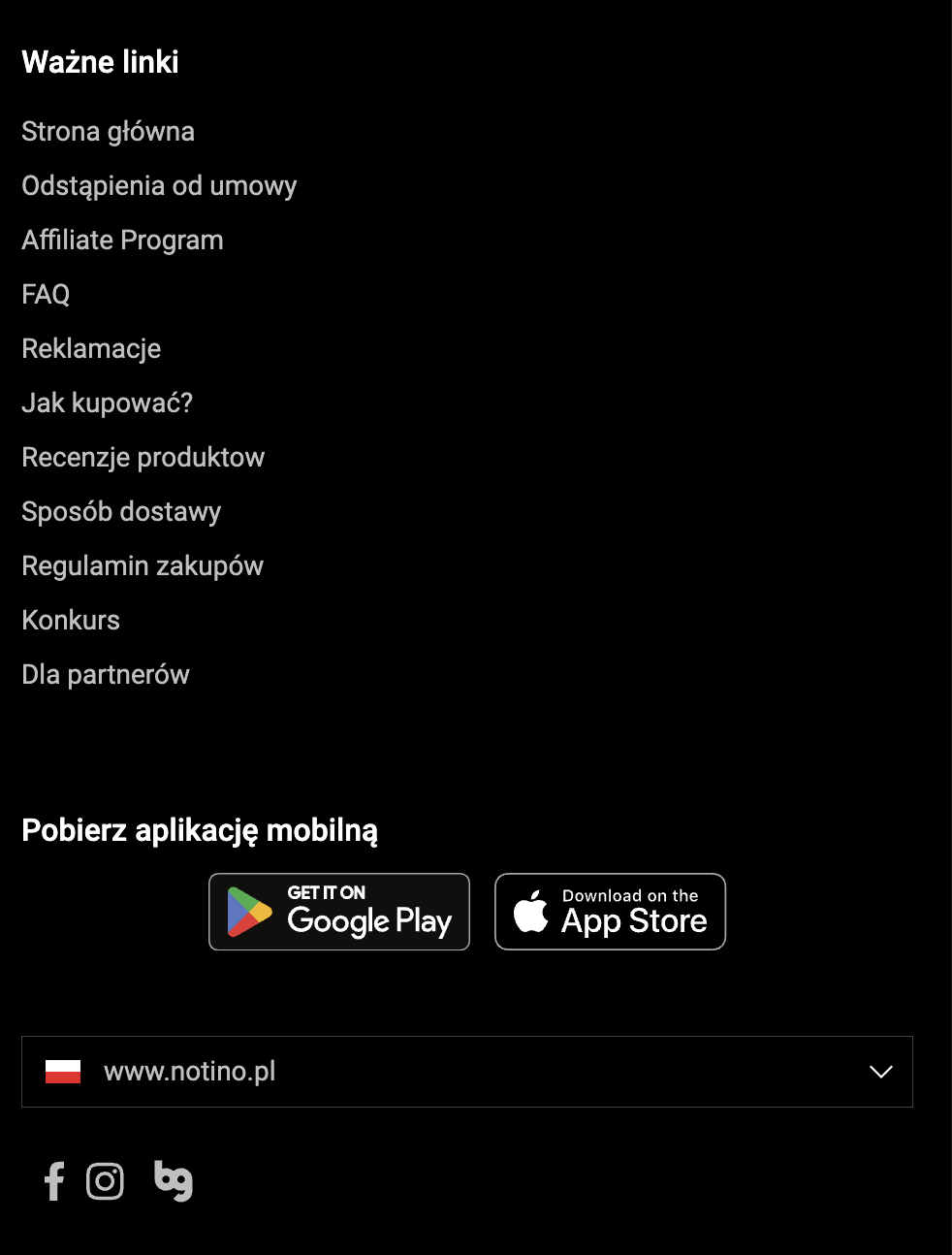Go to Affiliate Program page
This screenshot has width=952, height=1255.
(122, 241)
